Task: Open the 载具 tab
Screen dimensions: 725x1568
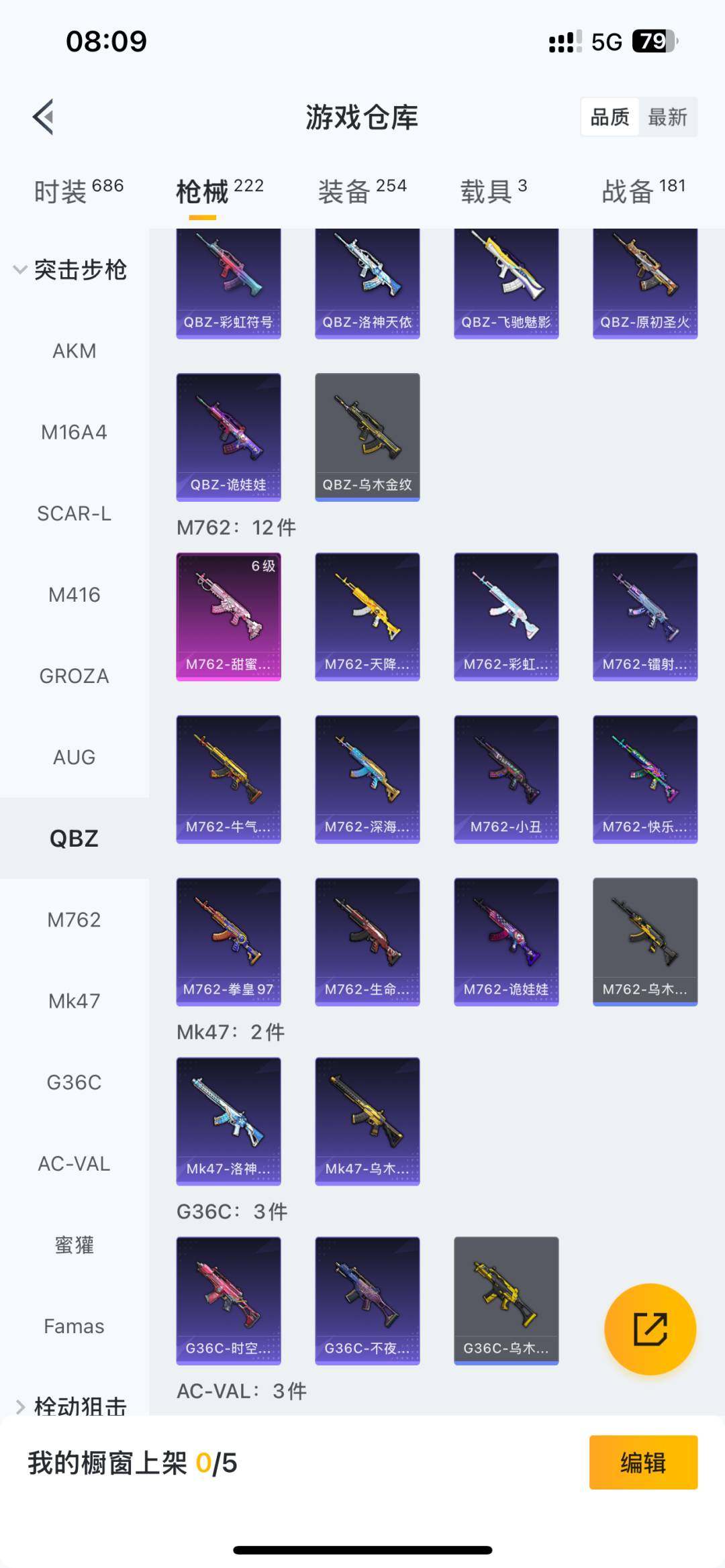Action: click(x=493, y=191)
